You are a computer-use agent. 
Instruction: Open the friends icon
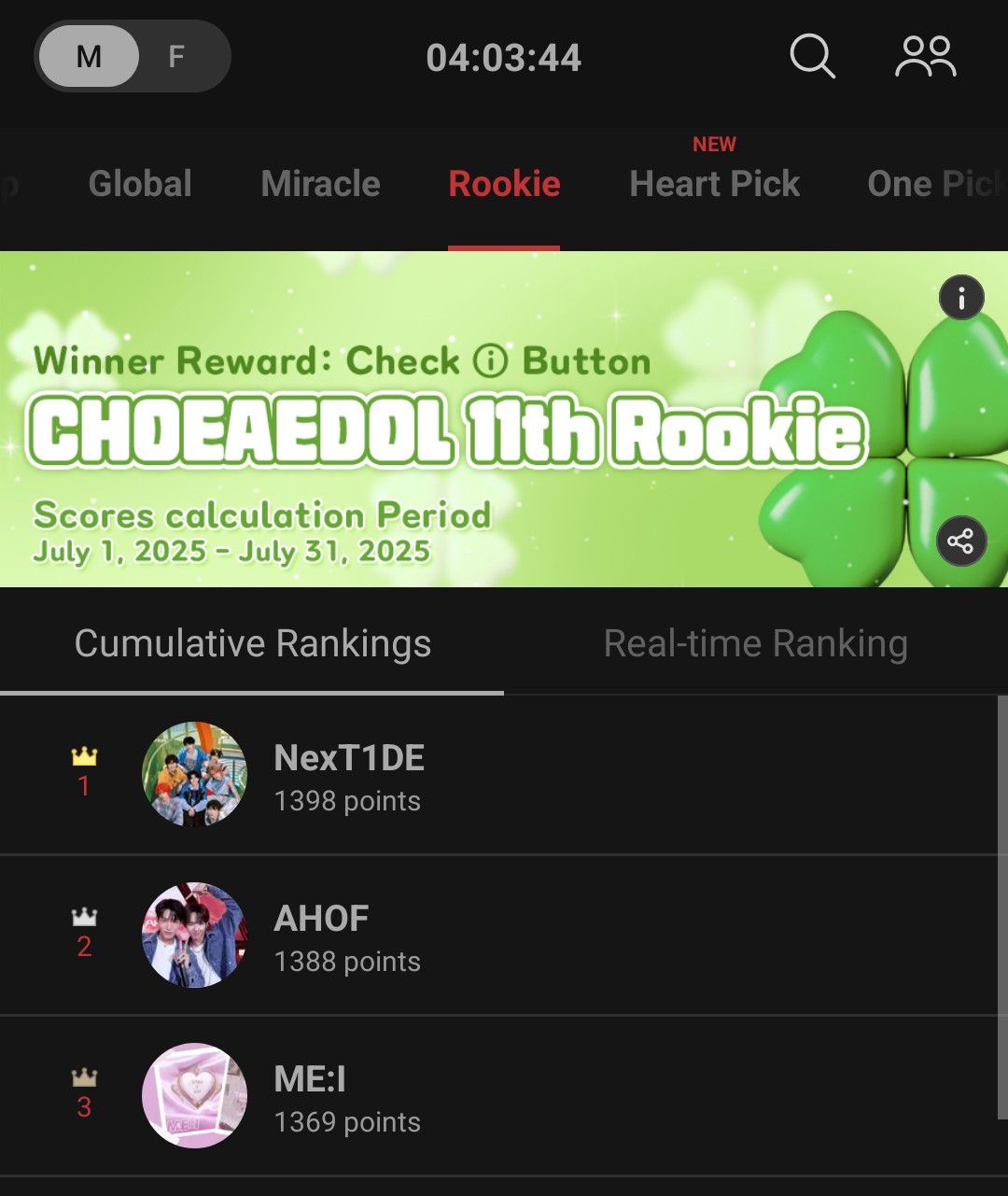(x=925, y=57)
